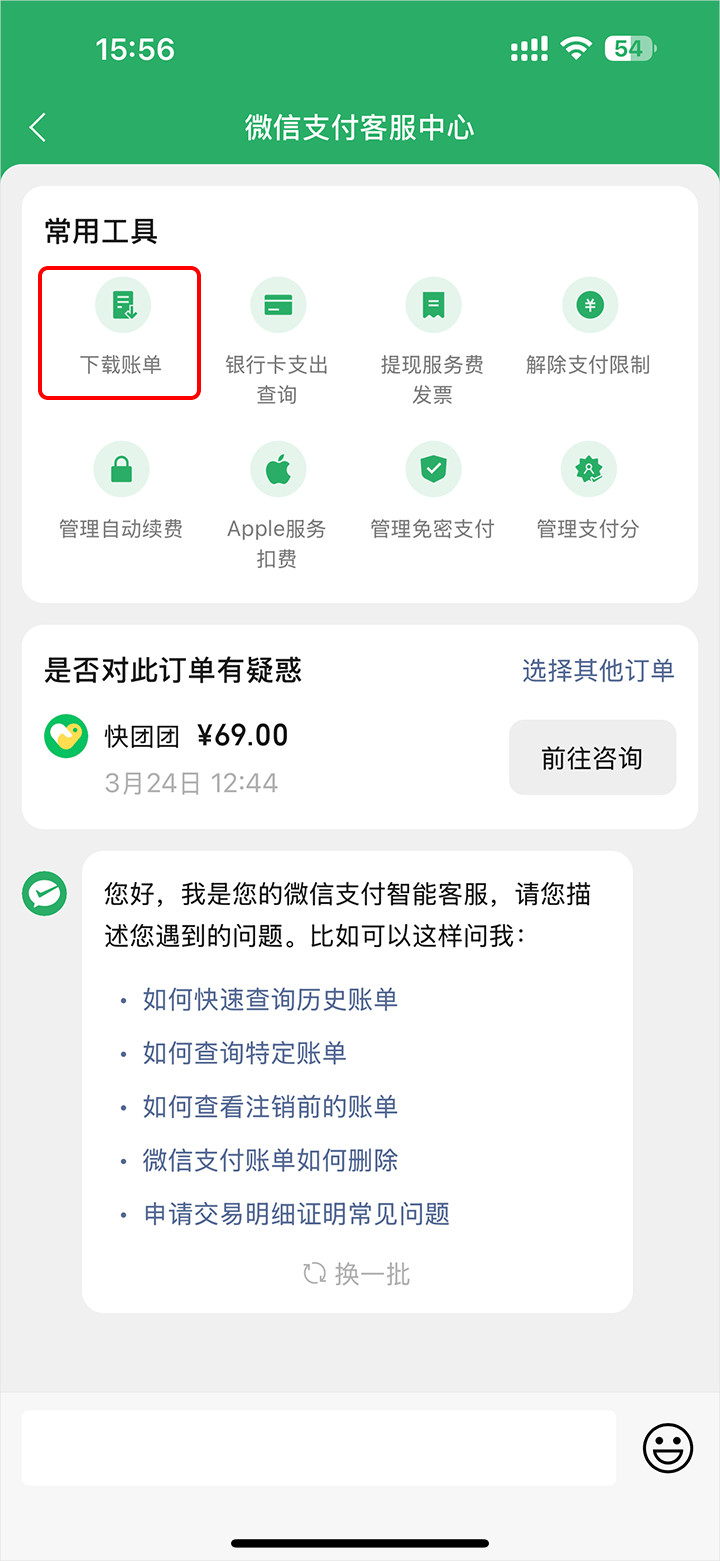Viewport: 720px width, 1561px height.
Task: Refresh suggestions with 换一批
Action: pyautogui.click(x=357, y=1274)
